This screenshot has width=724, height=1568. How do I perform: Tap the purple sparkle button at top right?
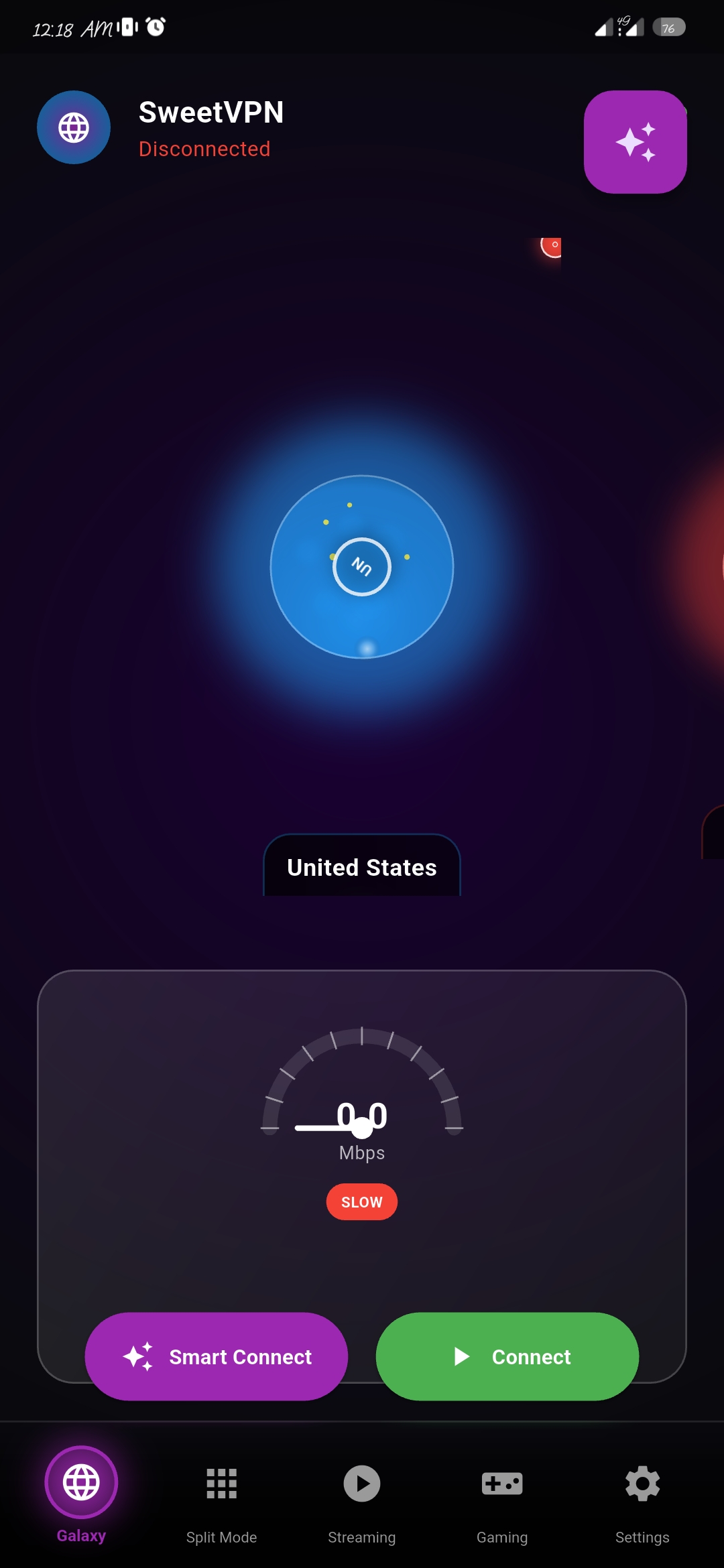tap(635, 142)
